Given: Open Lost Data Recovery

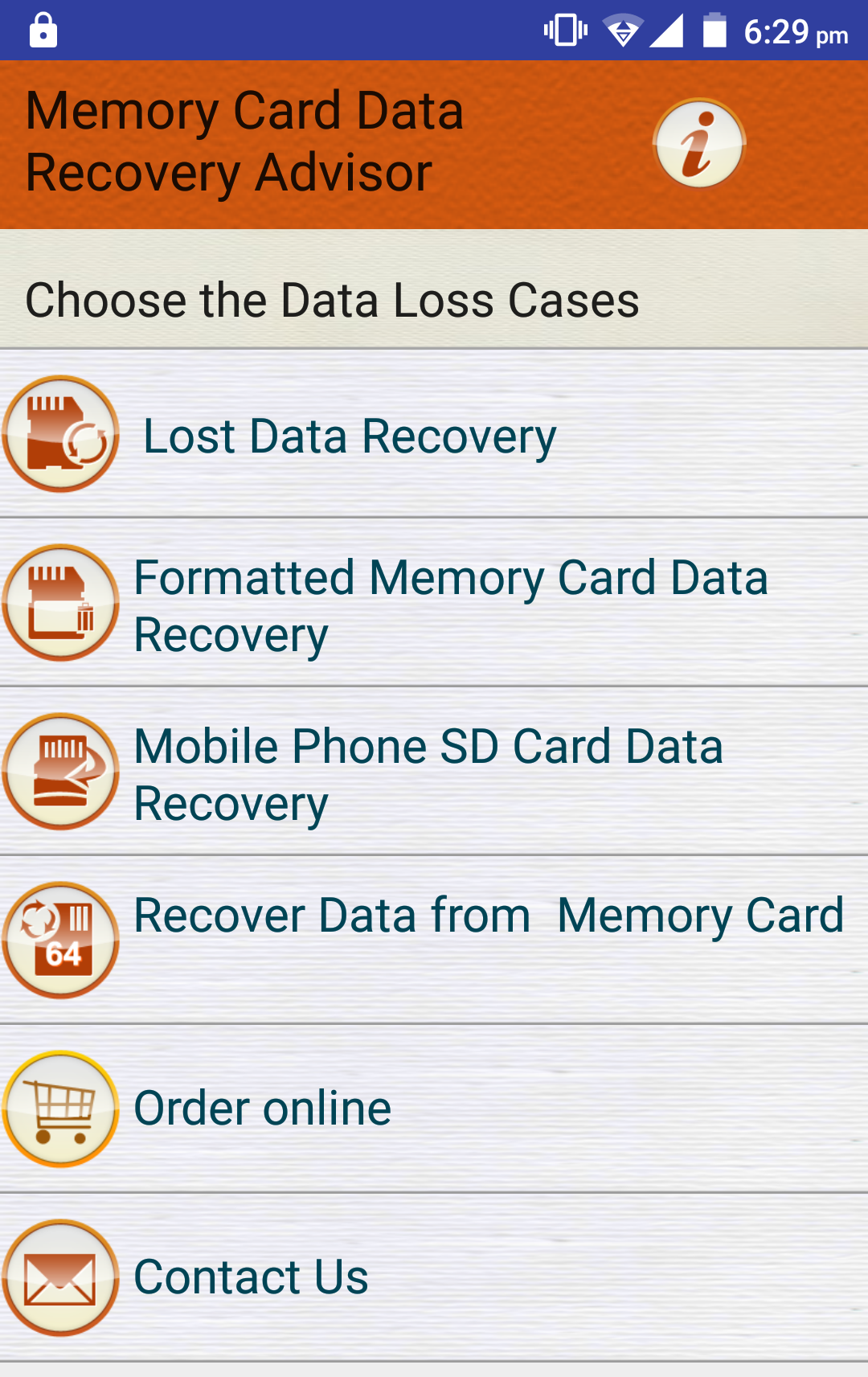Looking at the screenshot, I should pos(350,434).
